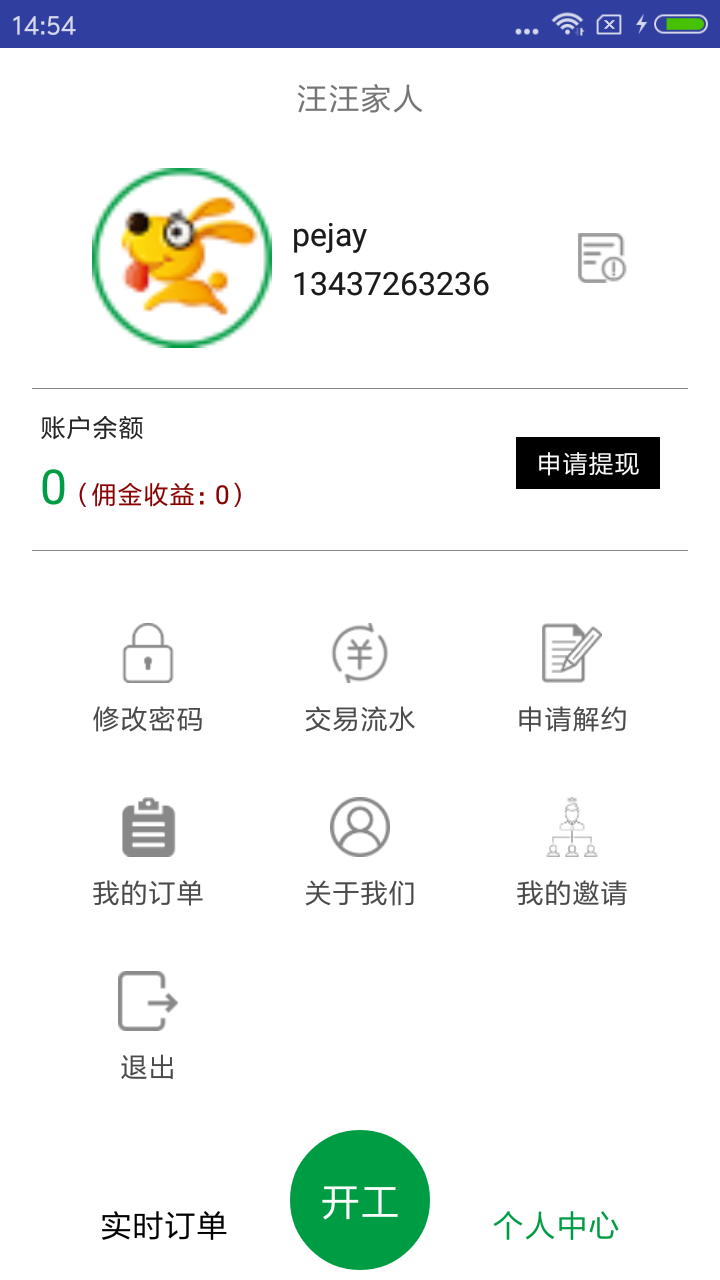Tap the 申请解约 pen icon

coord(571,652)
